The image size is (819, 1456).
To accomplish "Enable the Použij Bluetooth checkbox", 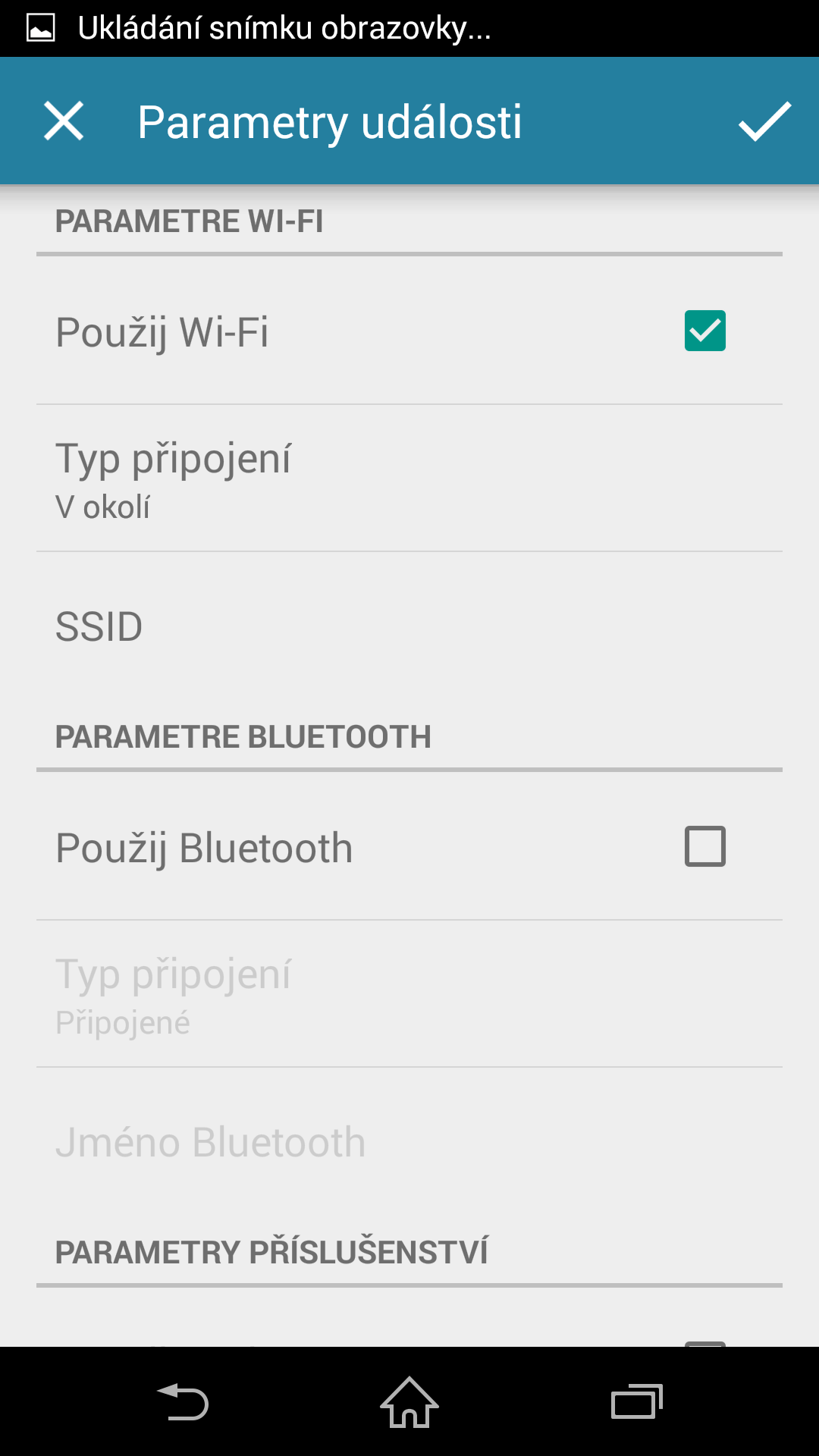I will click(705, 846).
